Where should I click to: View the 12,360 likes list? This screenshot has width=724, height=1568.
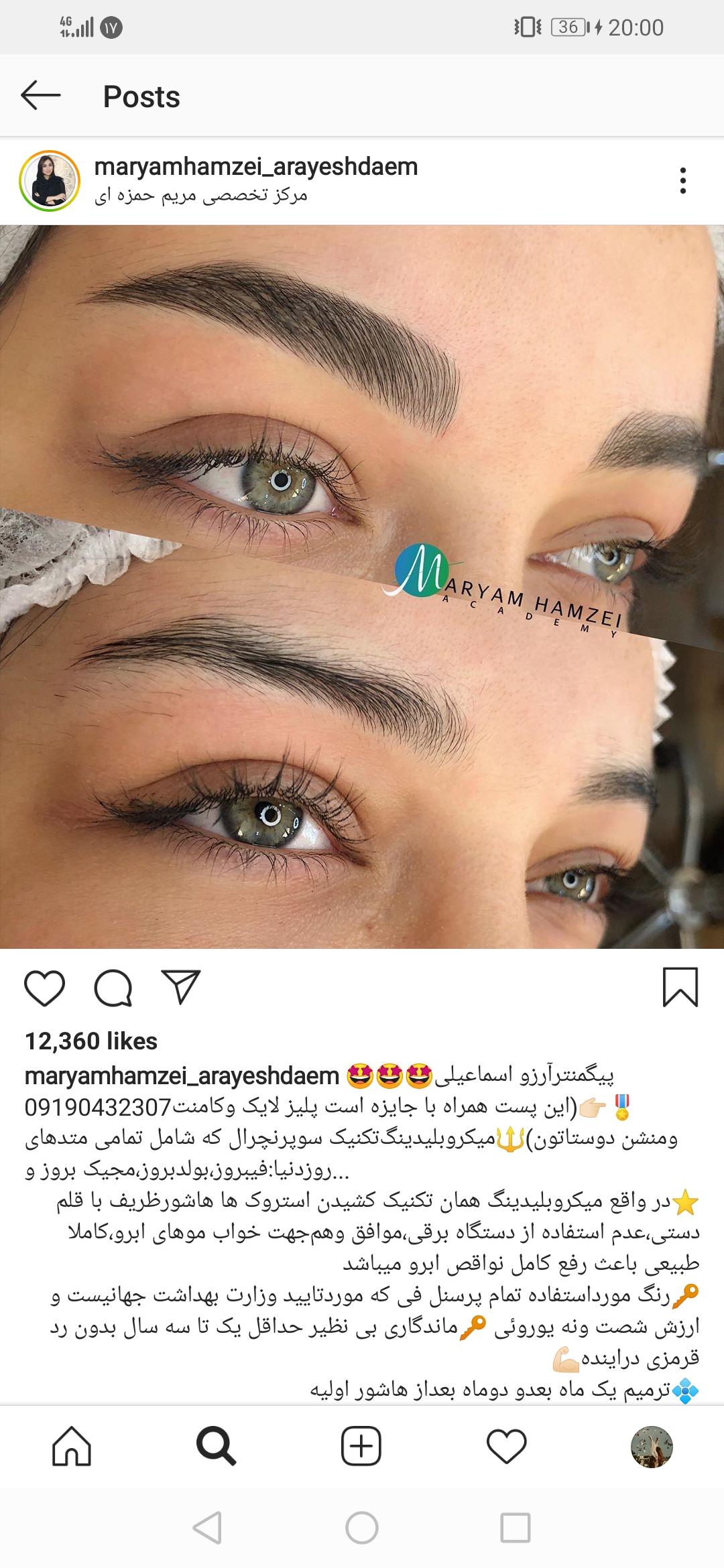(91, 1041)
